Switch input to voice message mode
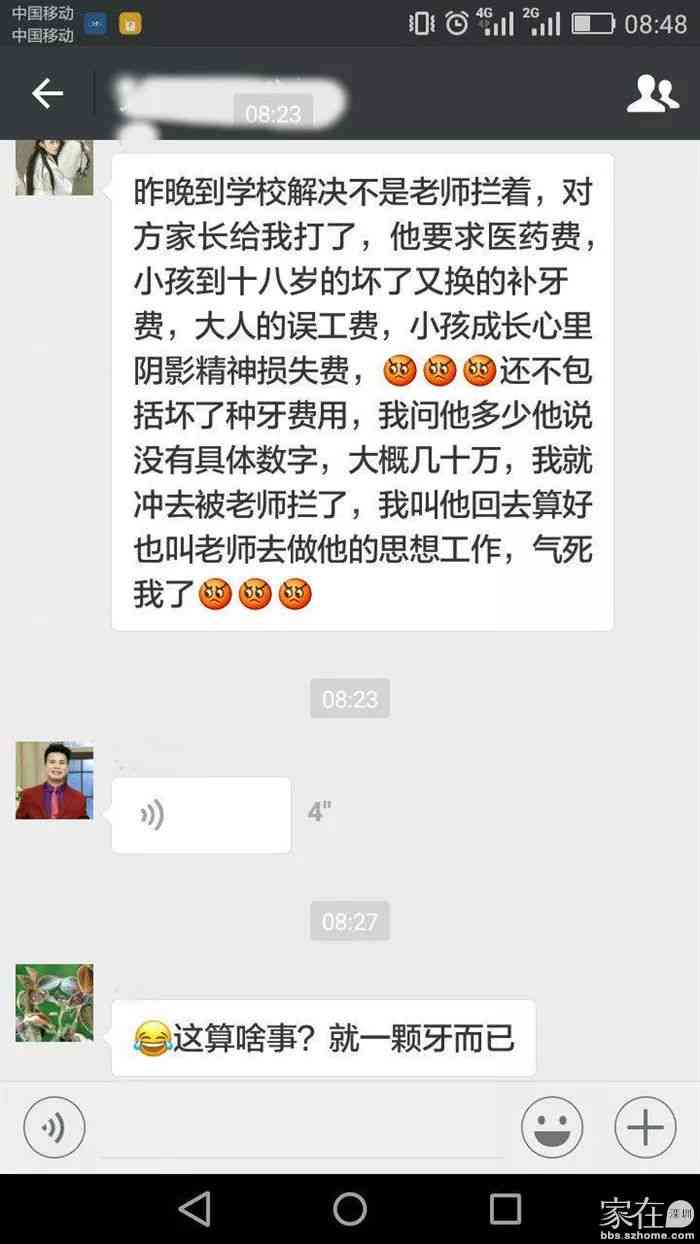Screen dimensions: 700x1244 [x=54, y=1128]
